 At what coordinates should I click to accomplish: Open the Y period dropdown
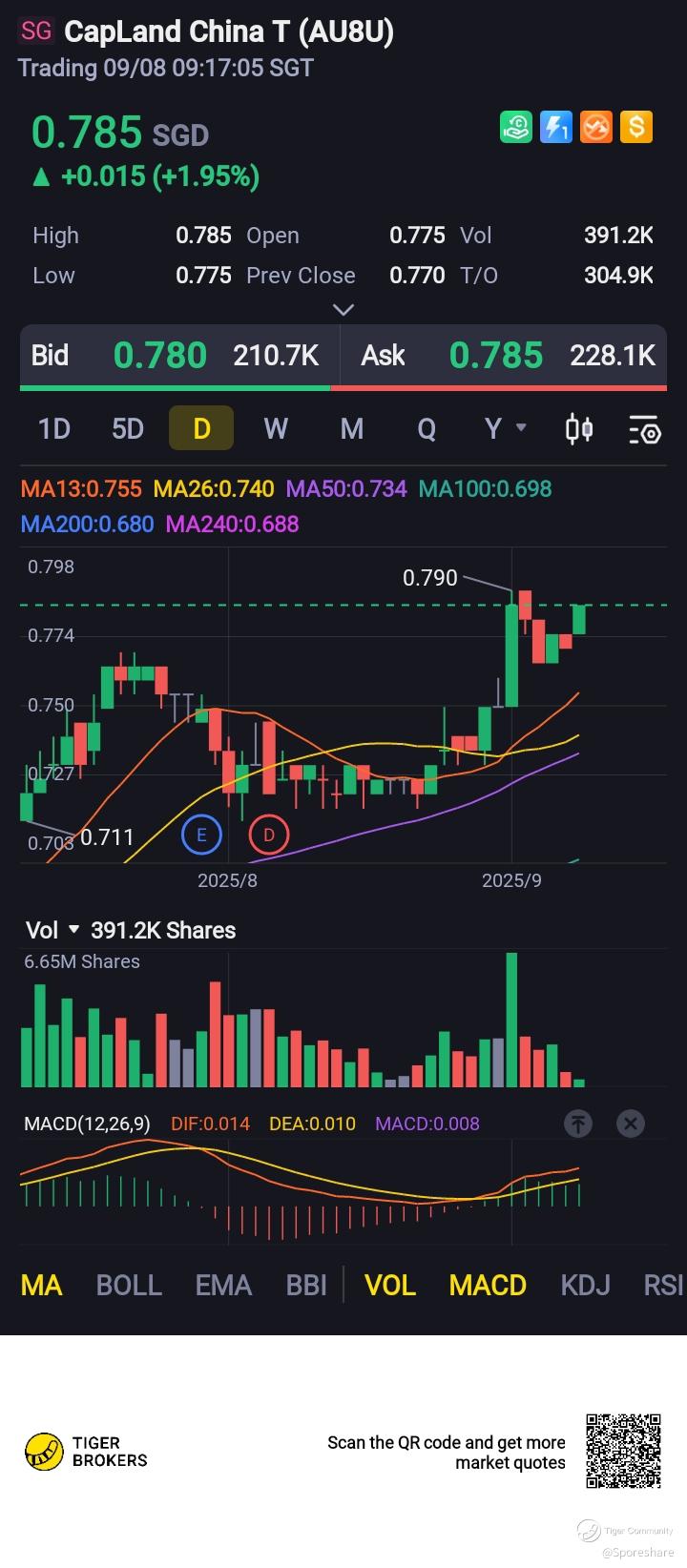(504, 429)
